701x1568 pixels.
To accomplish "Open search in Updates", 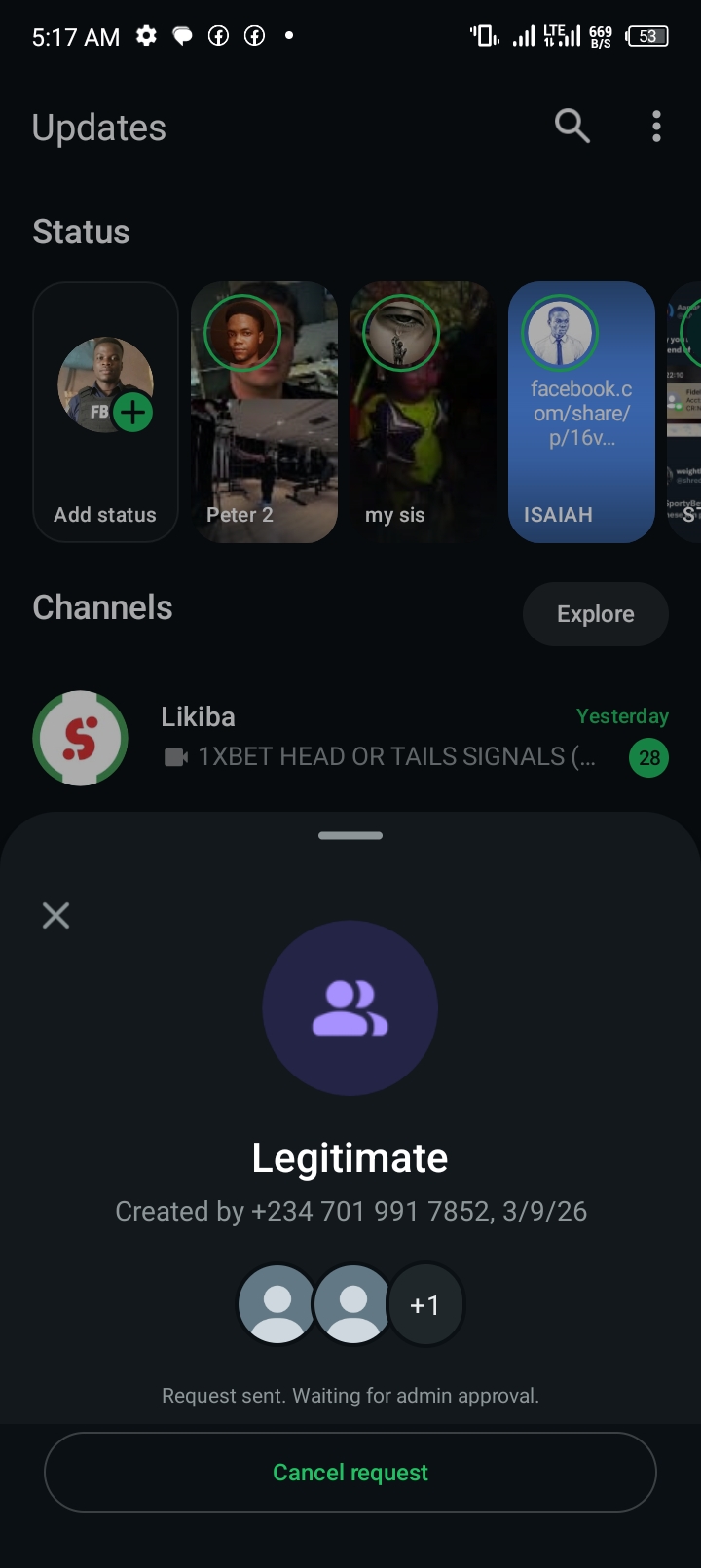I will (x=572, y=127).
